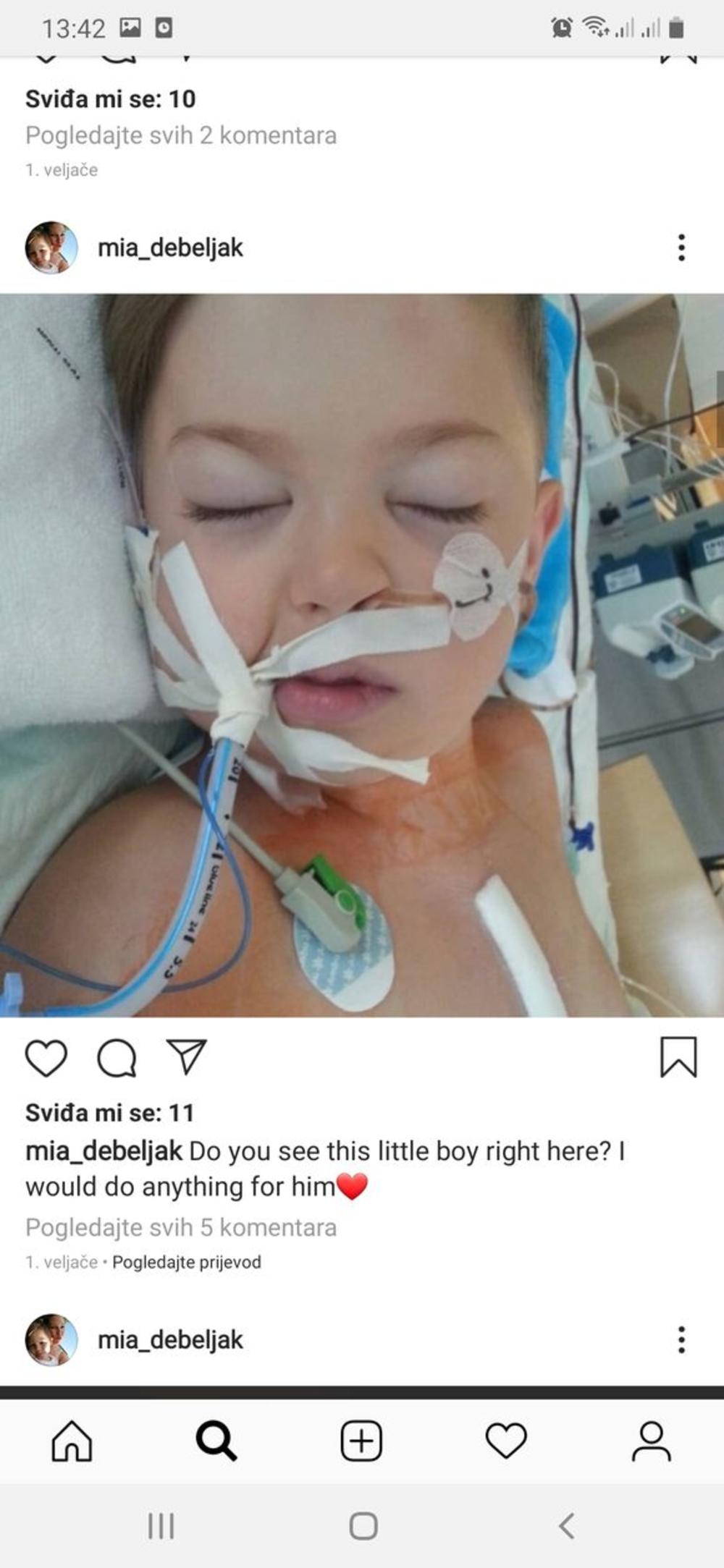Open the overflow menu above the hospital photo
The height and width of the screenshot is (1568, 724).
681,247
